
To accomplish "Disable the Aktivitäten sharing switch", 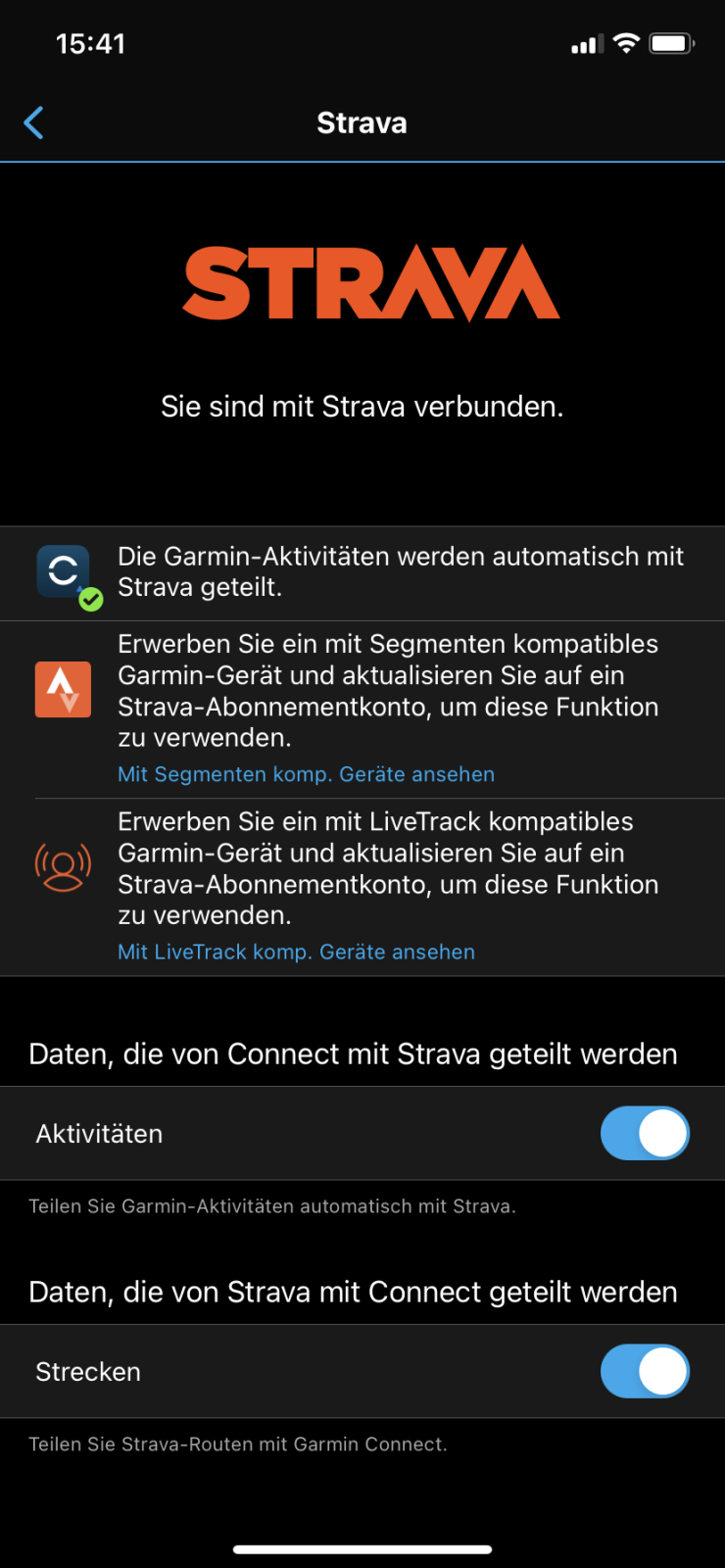I will [x=644, y=1133].
